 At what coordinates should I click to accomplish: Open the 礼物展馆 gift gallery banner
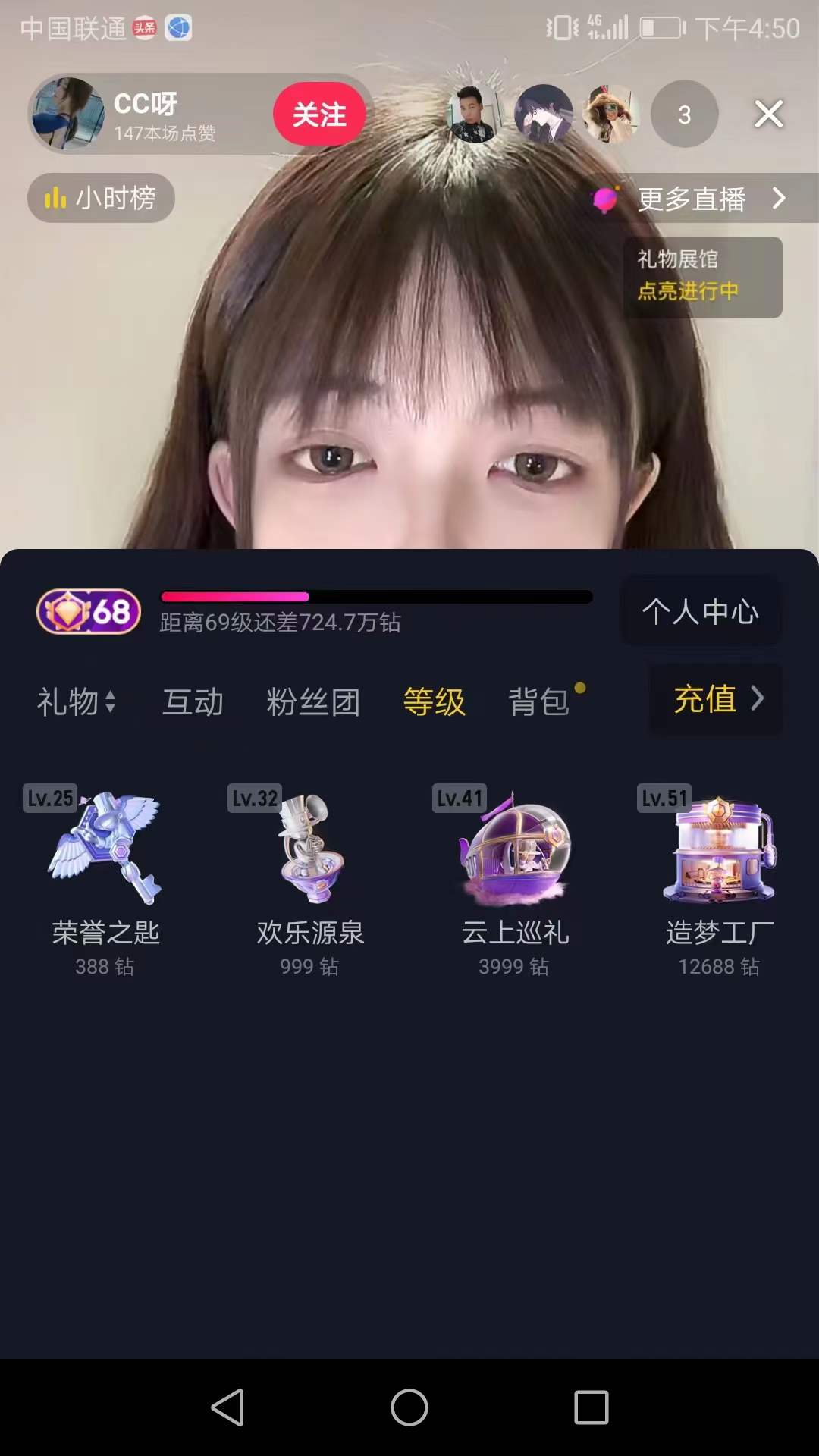point(702,277)
